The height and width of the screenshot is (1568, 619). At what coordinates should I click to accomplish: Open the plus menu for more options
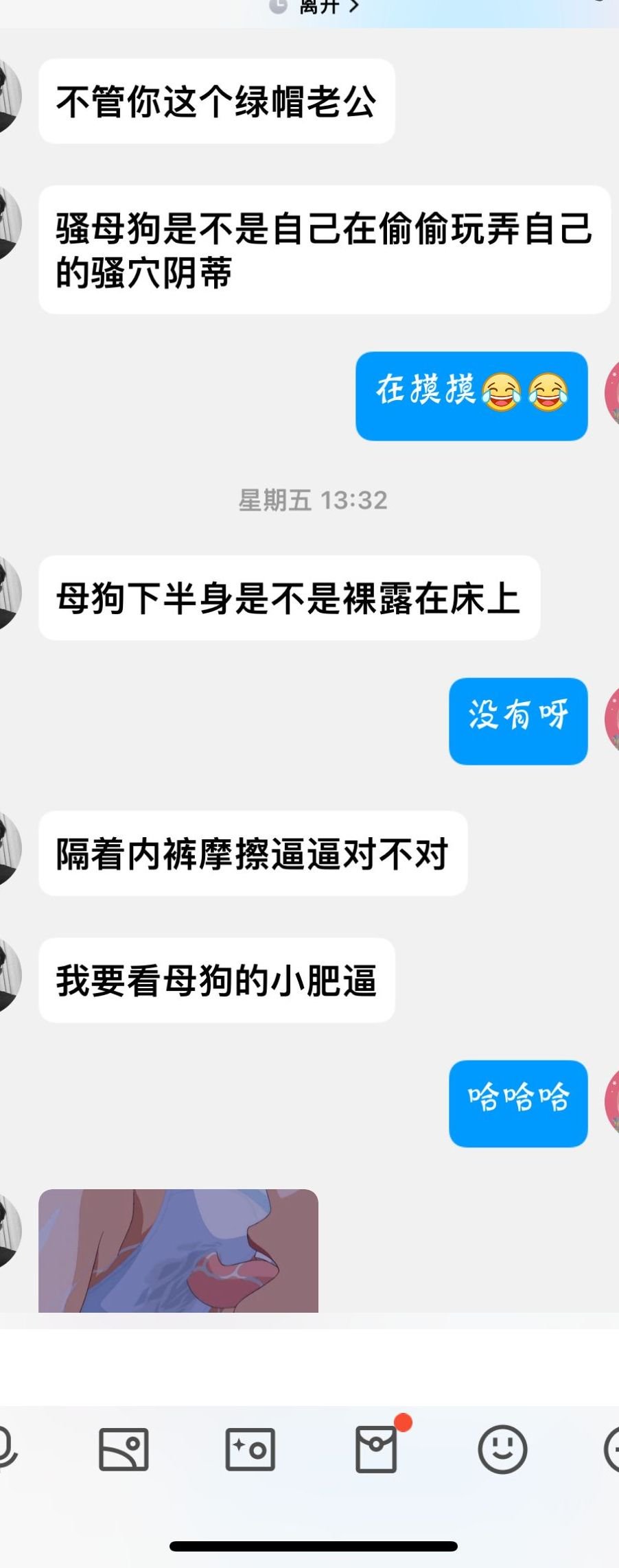tap(612, 1449)
